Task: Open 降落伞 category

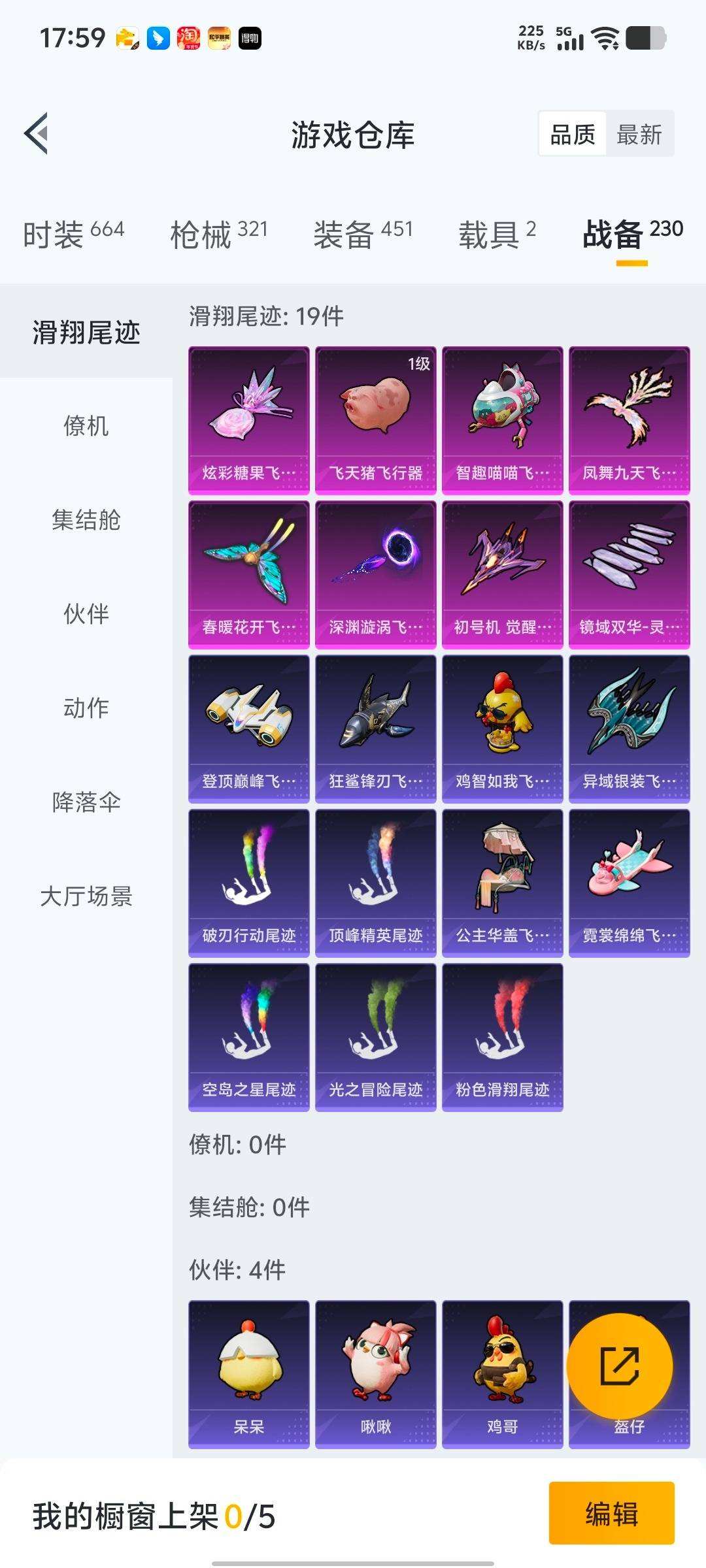Action: 86,802
